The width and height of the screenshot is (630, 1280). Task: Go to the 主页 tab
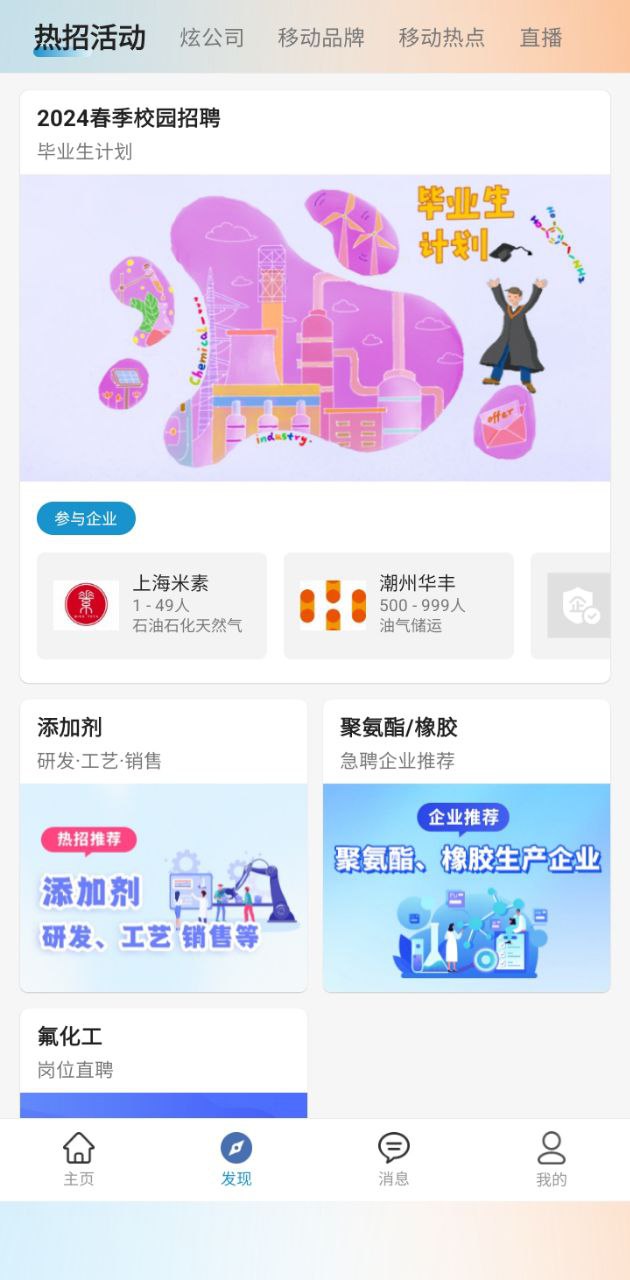[x=79, y=1160]
